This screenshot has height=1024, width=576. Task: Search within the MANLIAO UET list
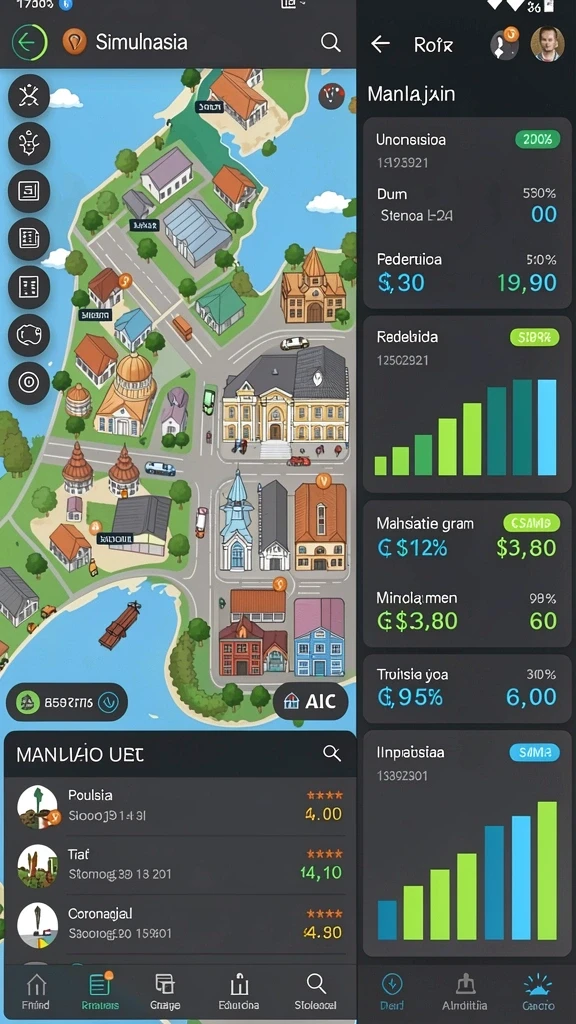tap(332, 753)
